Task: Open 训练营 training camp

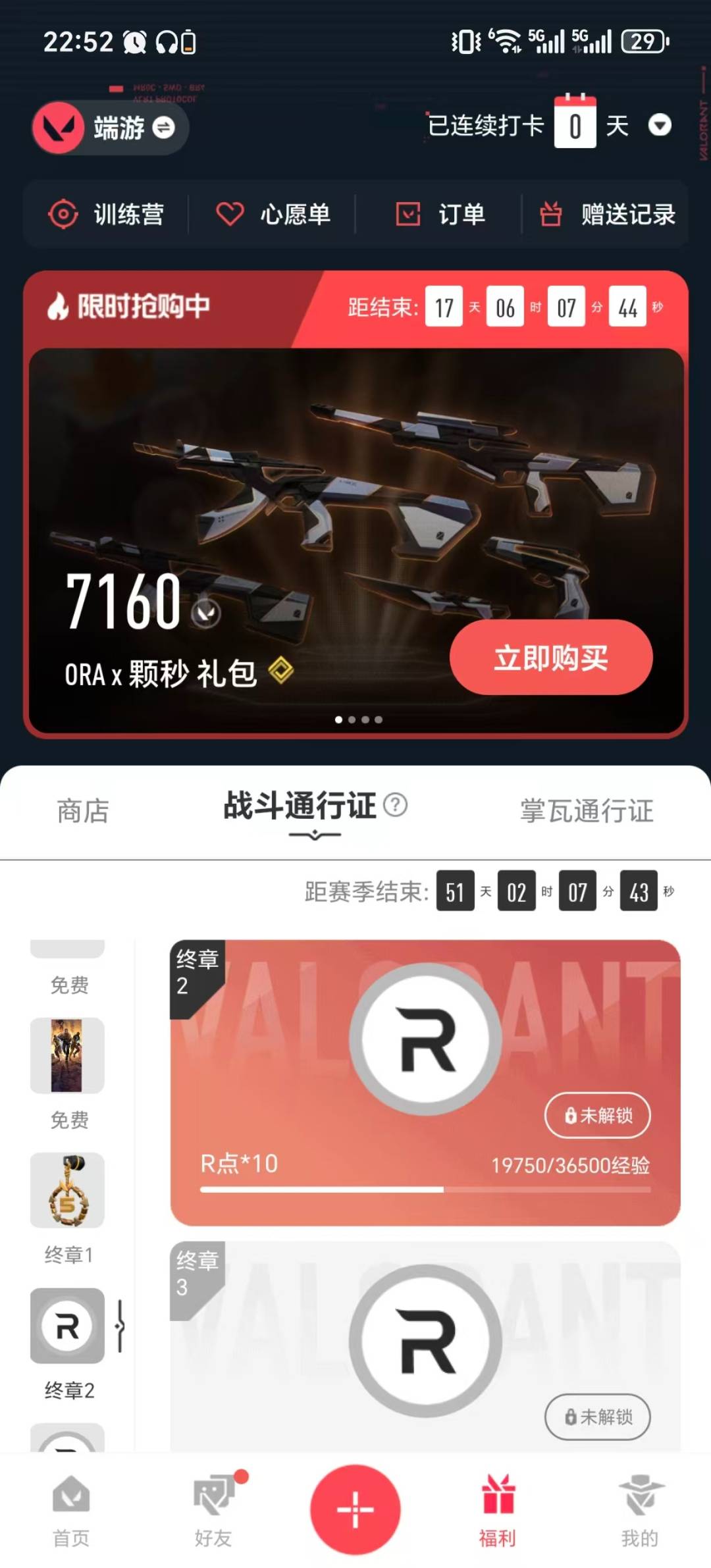Action: click(107, 215)
